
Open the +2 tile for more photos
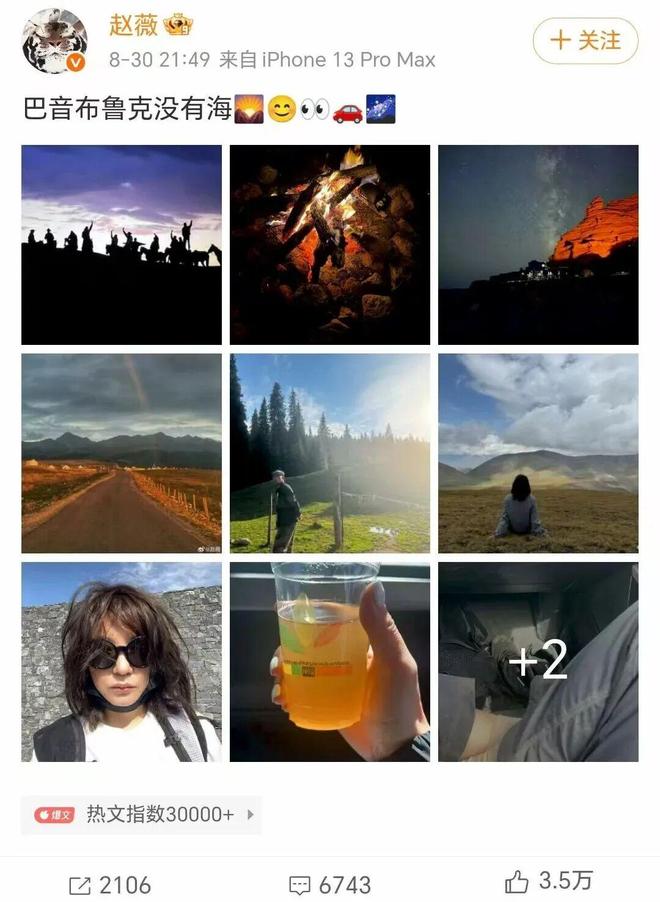[x=538, y=661]
